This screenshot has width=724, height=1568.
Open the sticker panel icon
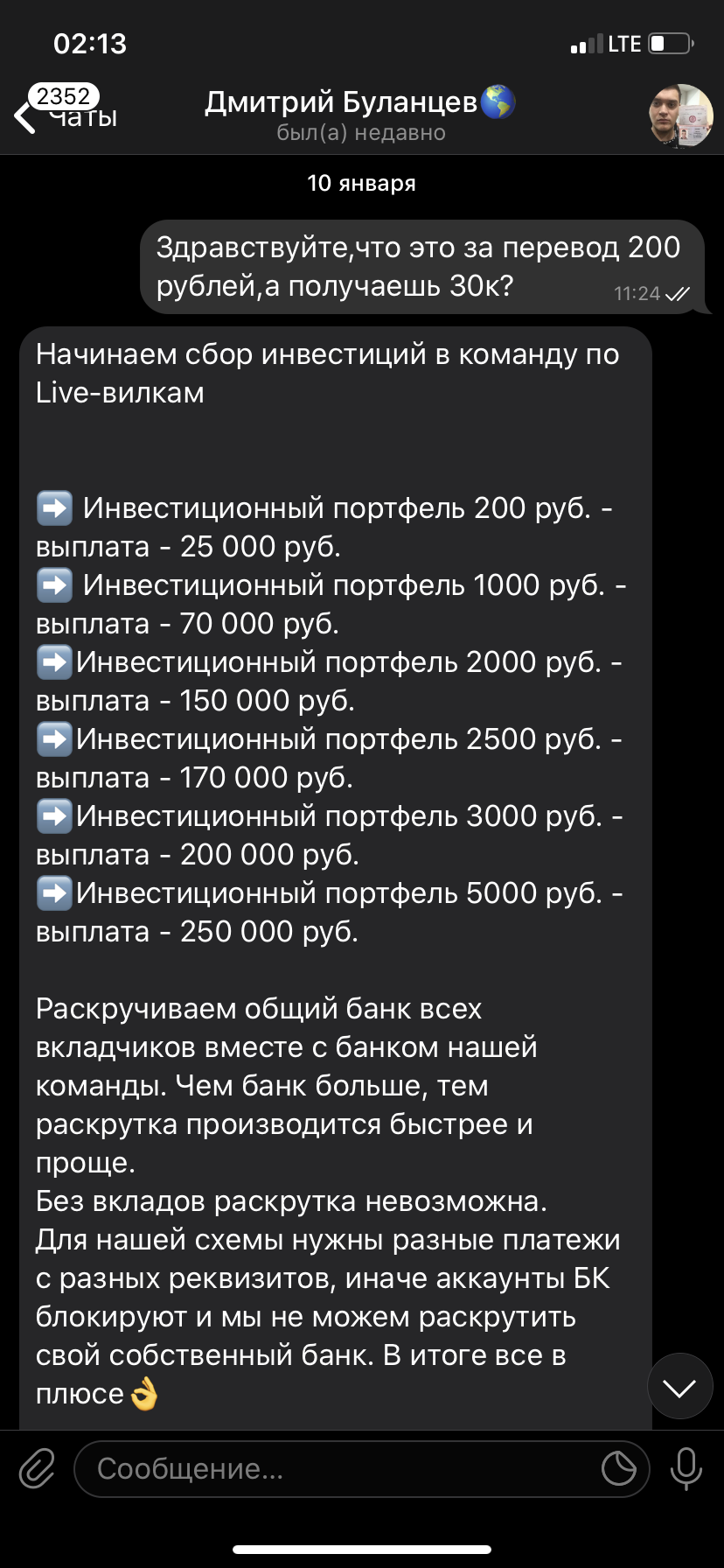click(x=619, y=1469)
